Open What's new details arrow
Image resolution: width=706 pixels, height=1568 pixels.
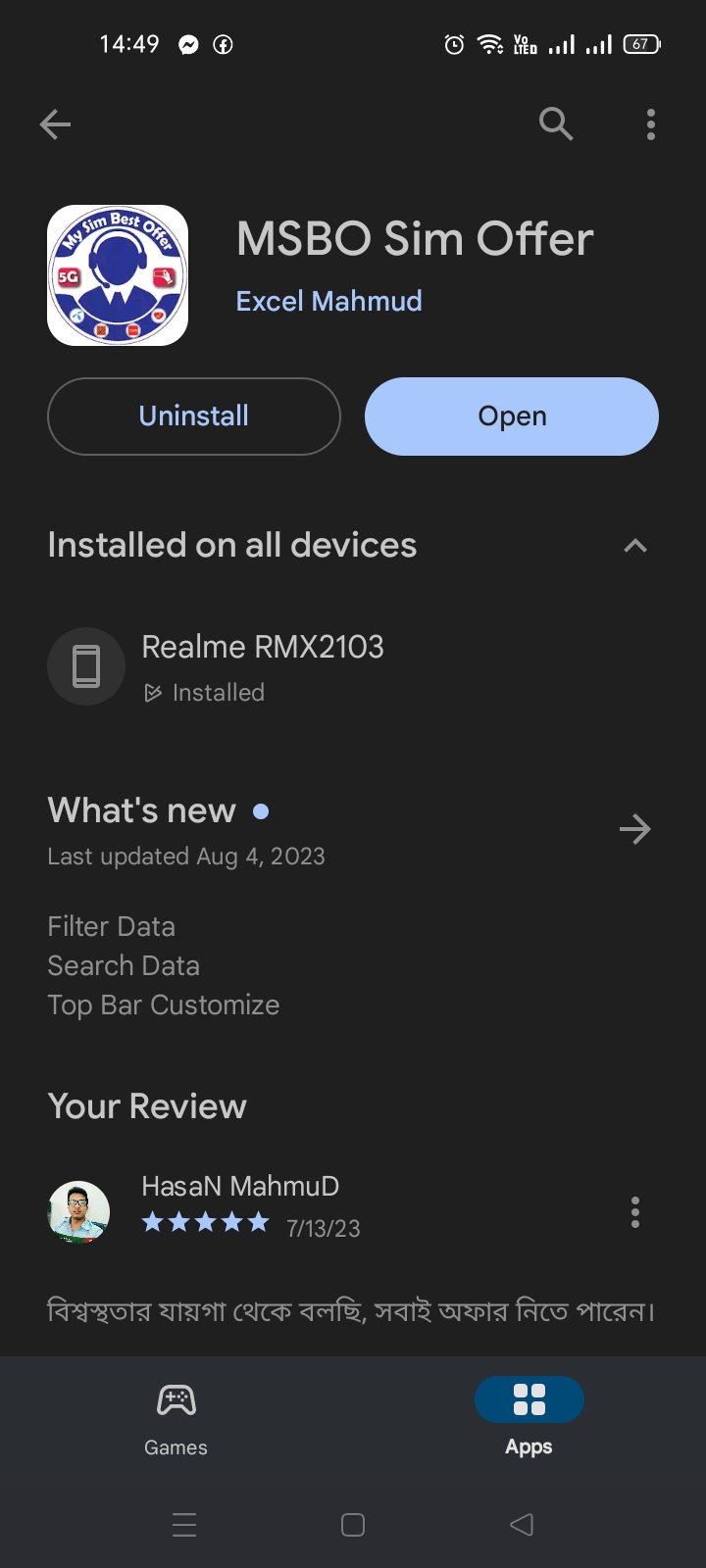point(635,830)
